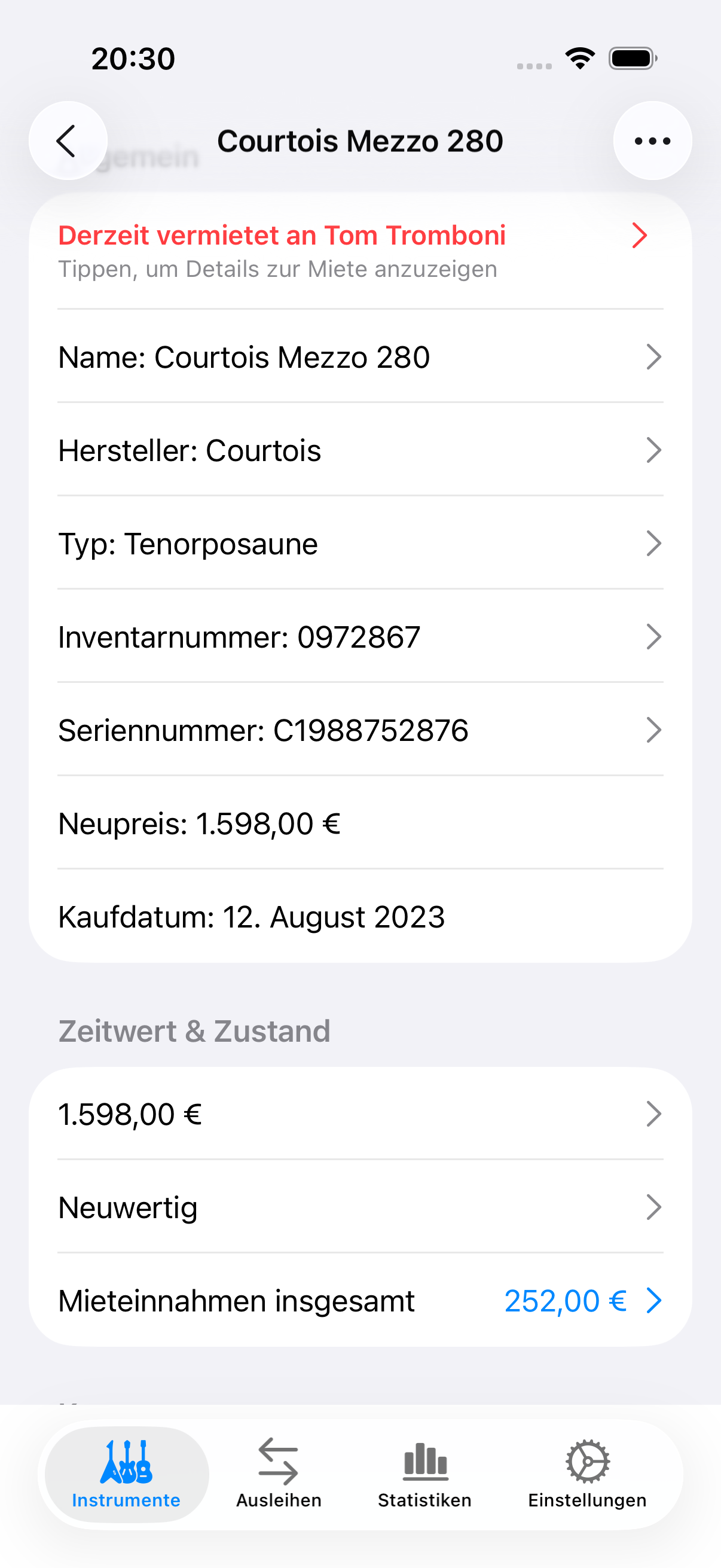Open the Inventarnummer 0972867 entry

coord(360,637)
